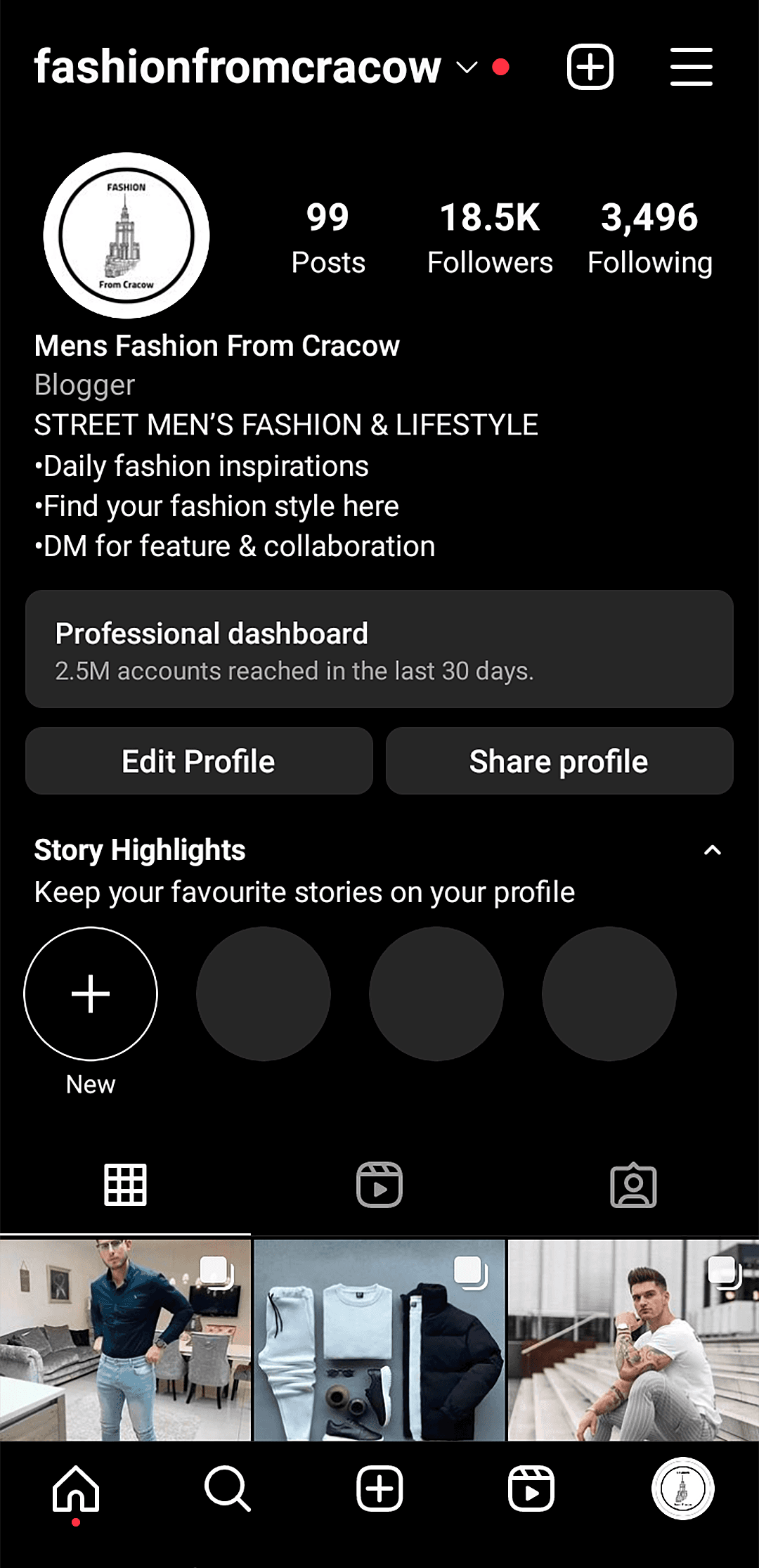This screenshot has height=1568, width=759.
Task: Tap Edit Profile
Action: pyautogui.click(x=199, y=761)
